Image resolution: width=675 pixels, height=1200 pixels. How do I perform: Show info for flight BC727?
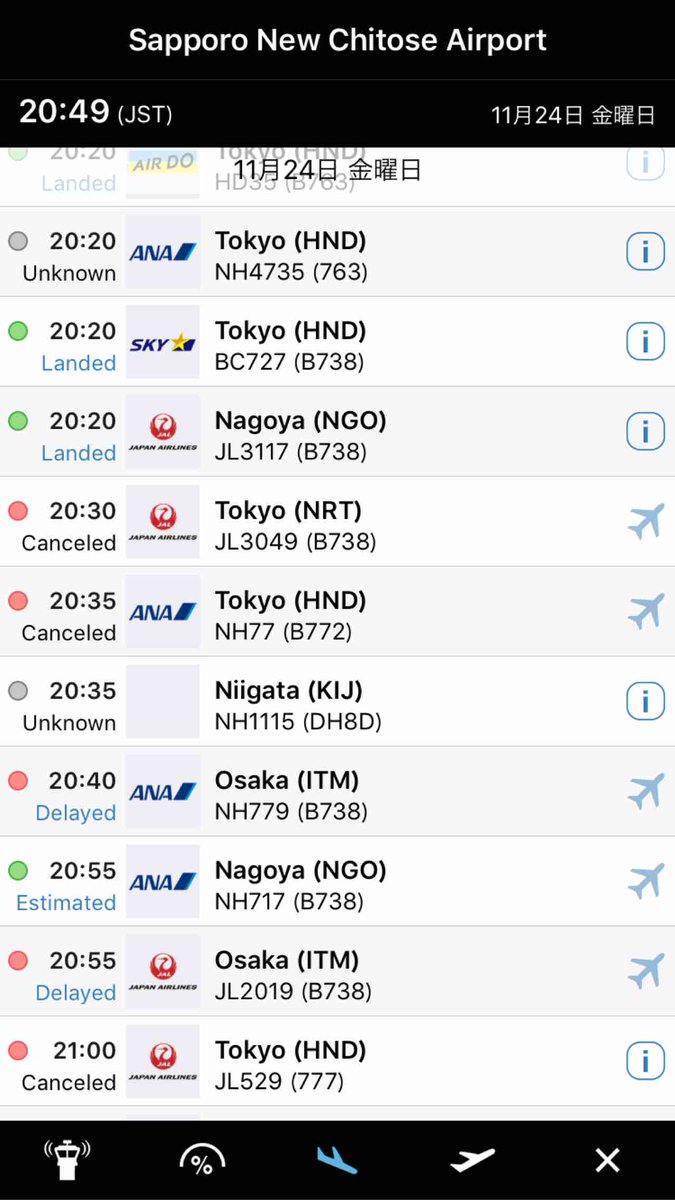[645, 342]
